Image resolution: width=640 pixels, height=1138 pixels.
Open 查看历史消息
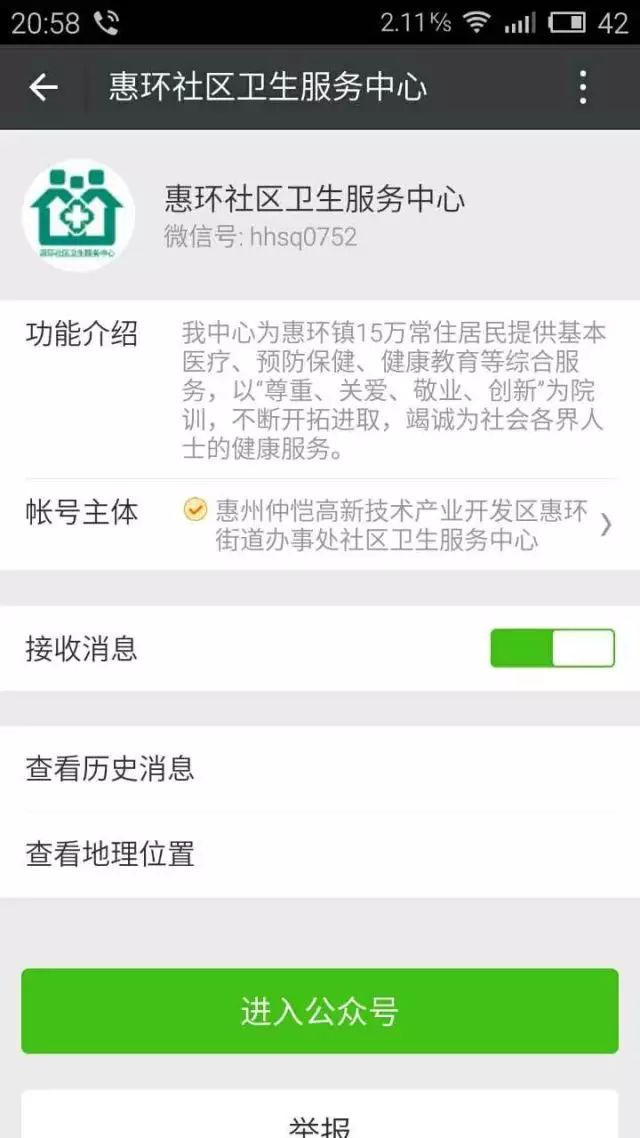point(320,769)
